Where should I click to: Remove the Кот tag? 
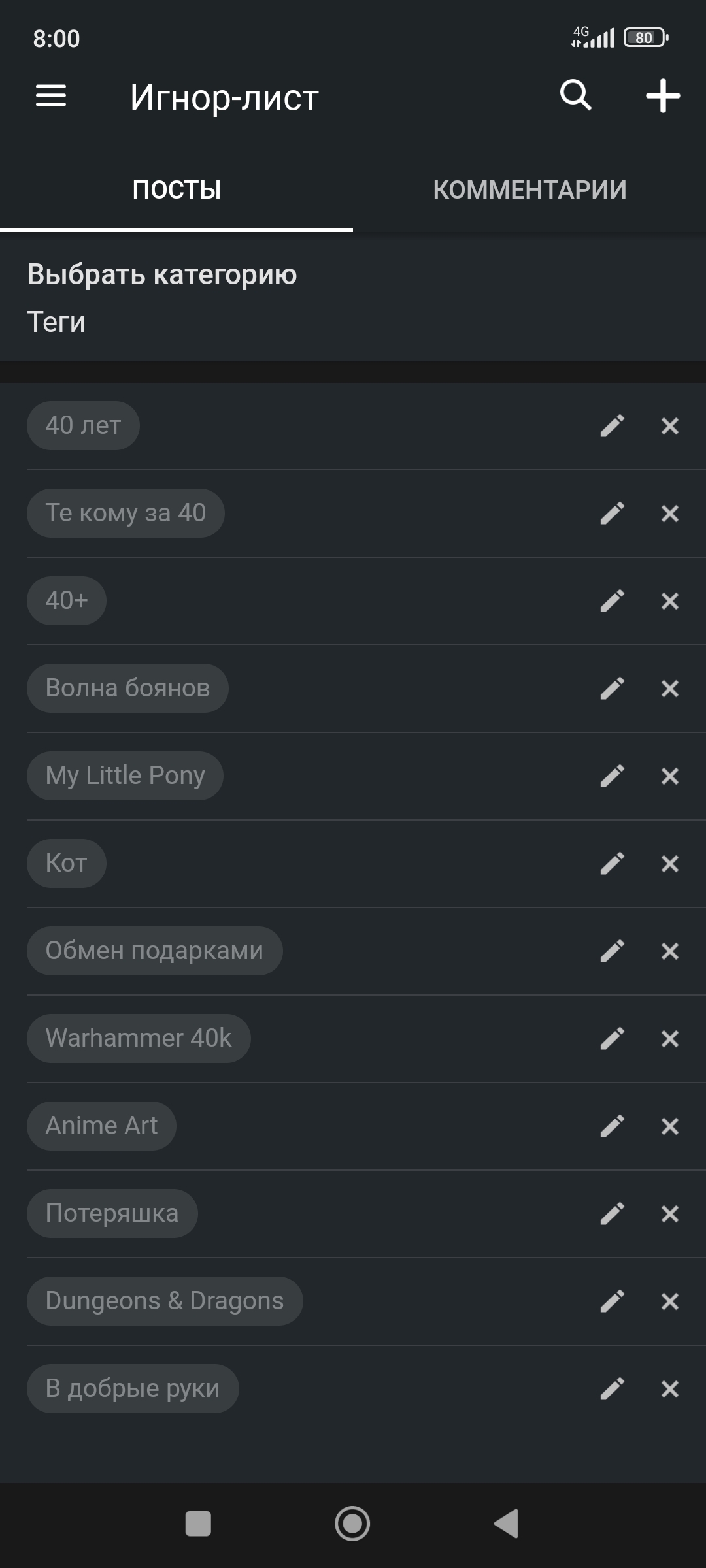coord(670,864)
